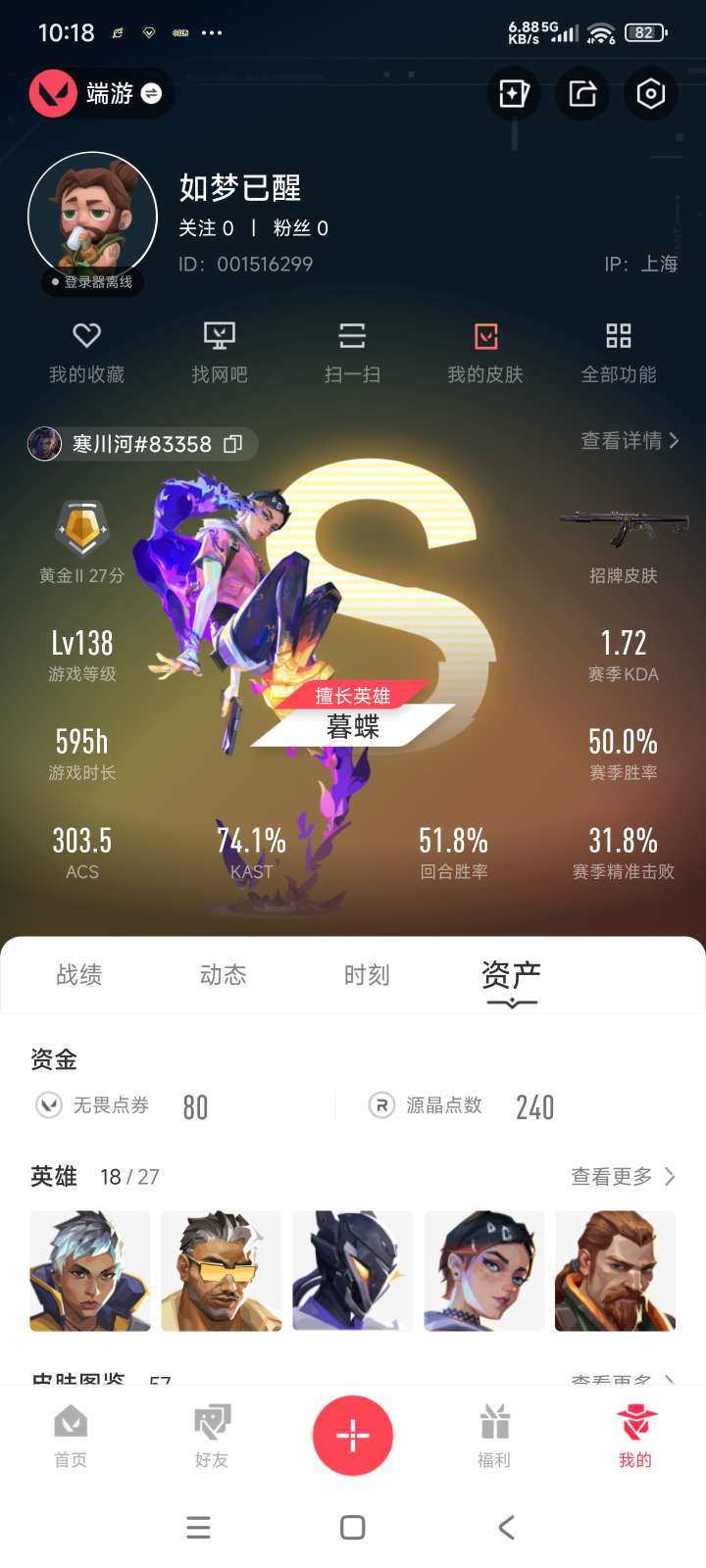706x1568 pixels.
Task: Switch to the 时刻 tab
Action: pos(367,975)
